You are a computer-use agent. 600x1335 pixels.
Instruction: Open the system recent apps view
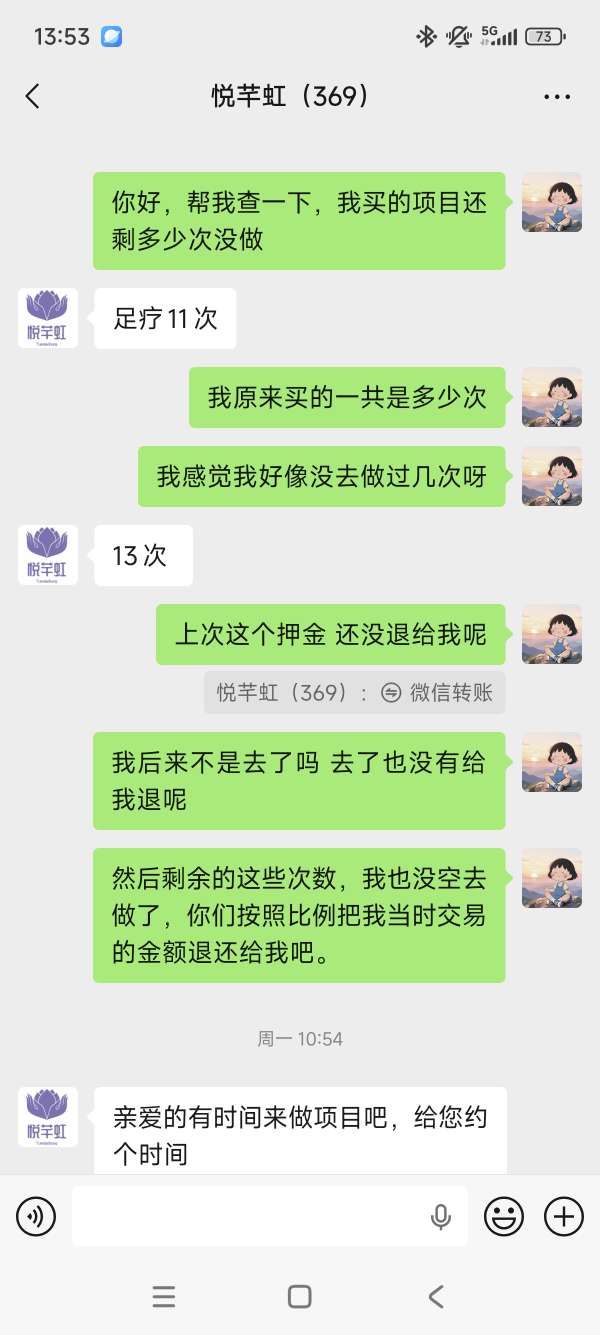pos(164,1297)
